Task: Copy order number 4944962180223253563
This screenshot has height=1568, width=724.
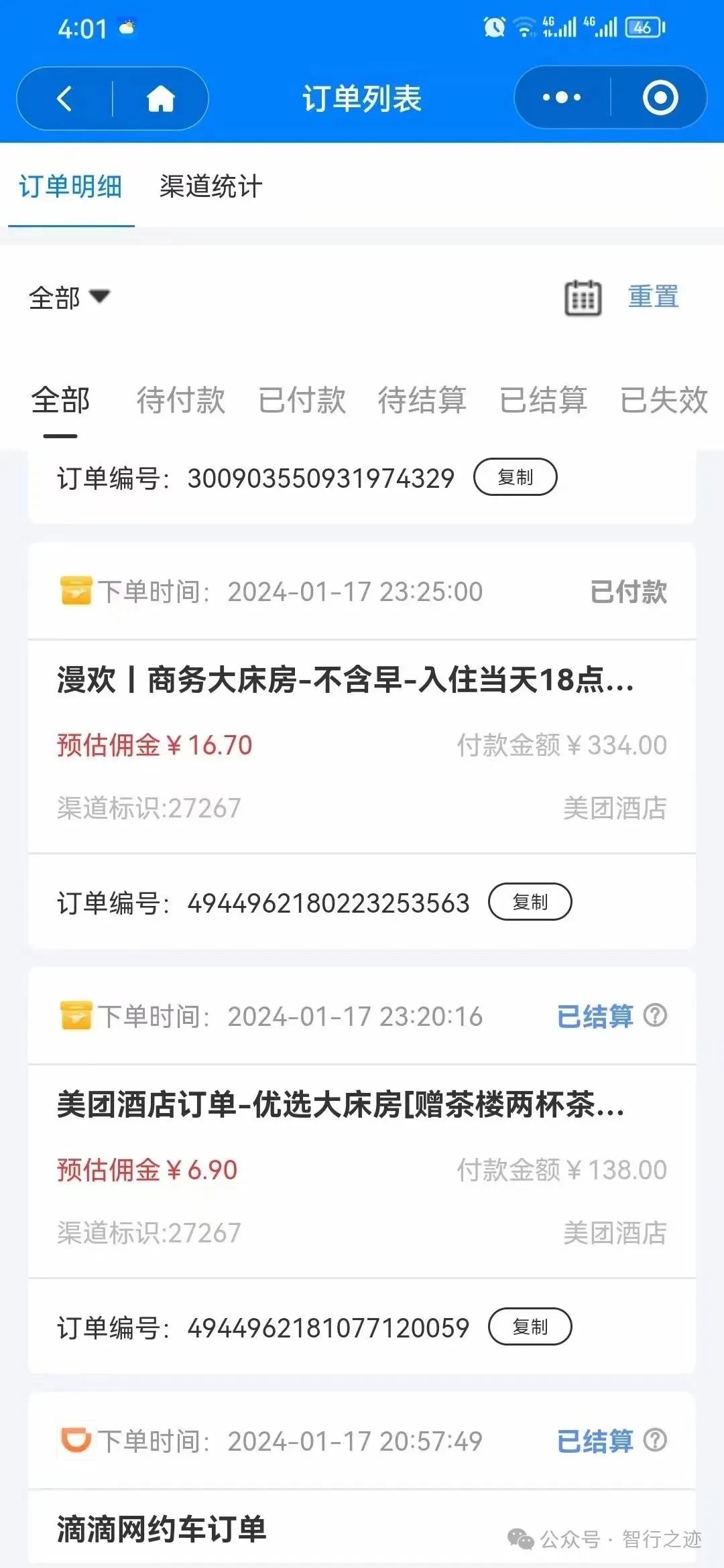Action: (530, 902)
